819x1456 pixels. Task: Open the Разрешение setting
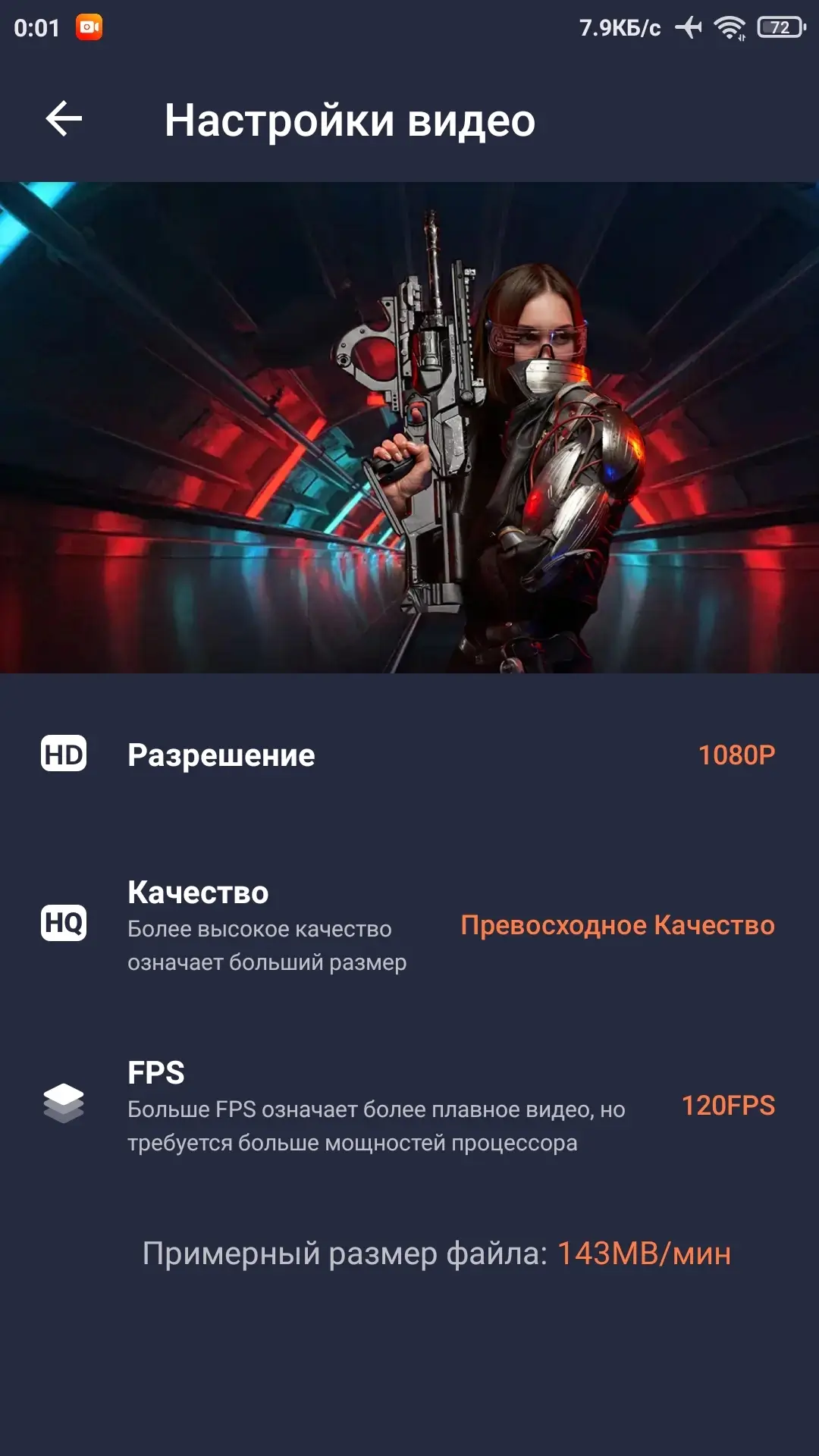pyautogui.click(x=409, y=755)
